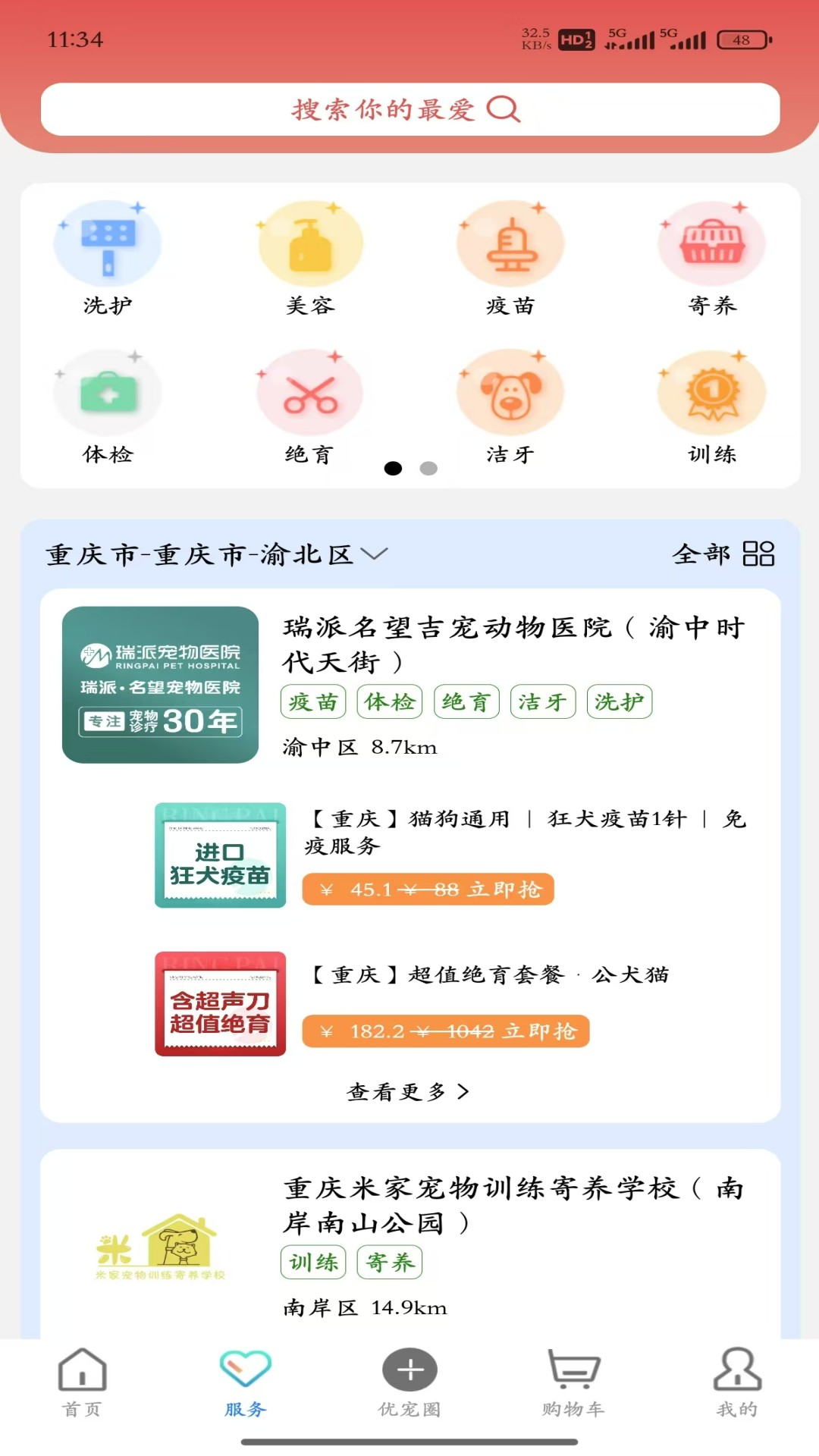This screenshot has height=1456, width=819.
Task: Open the 搜索你的最爱 search box
Action: (x=409, y=109)
